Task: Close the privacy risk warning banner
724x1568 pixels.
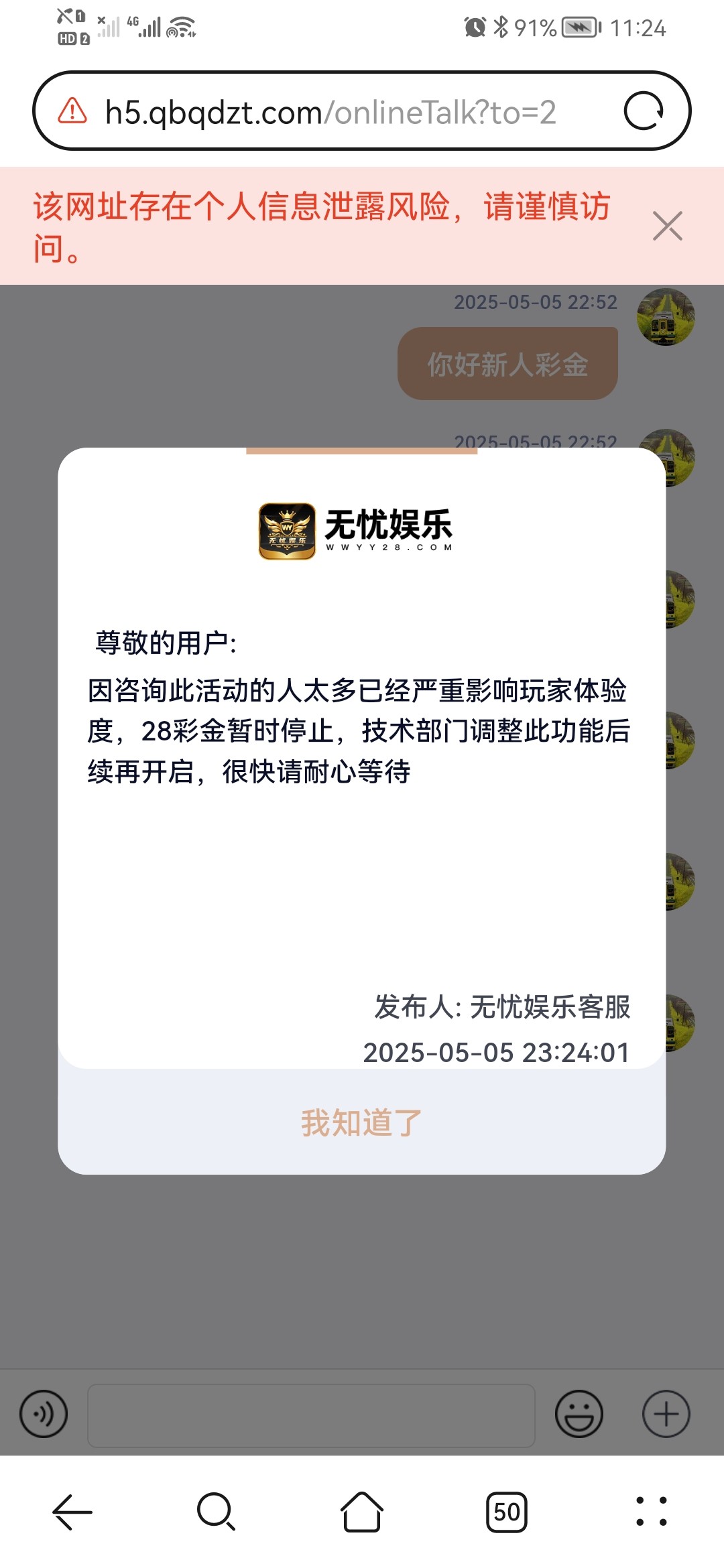Action: (667, 226)
